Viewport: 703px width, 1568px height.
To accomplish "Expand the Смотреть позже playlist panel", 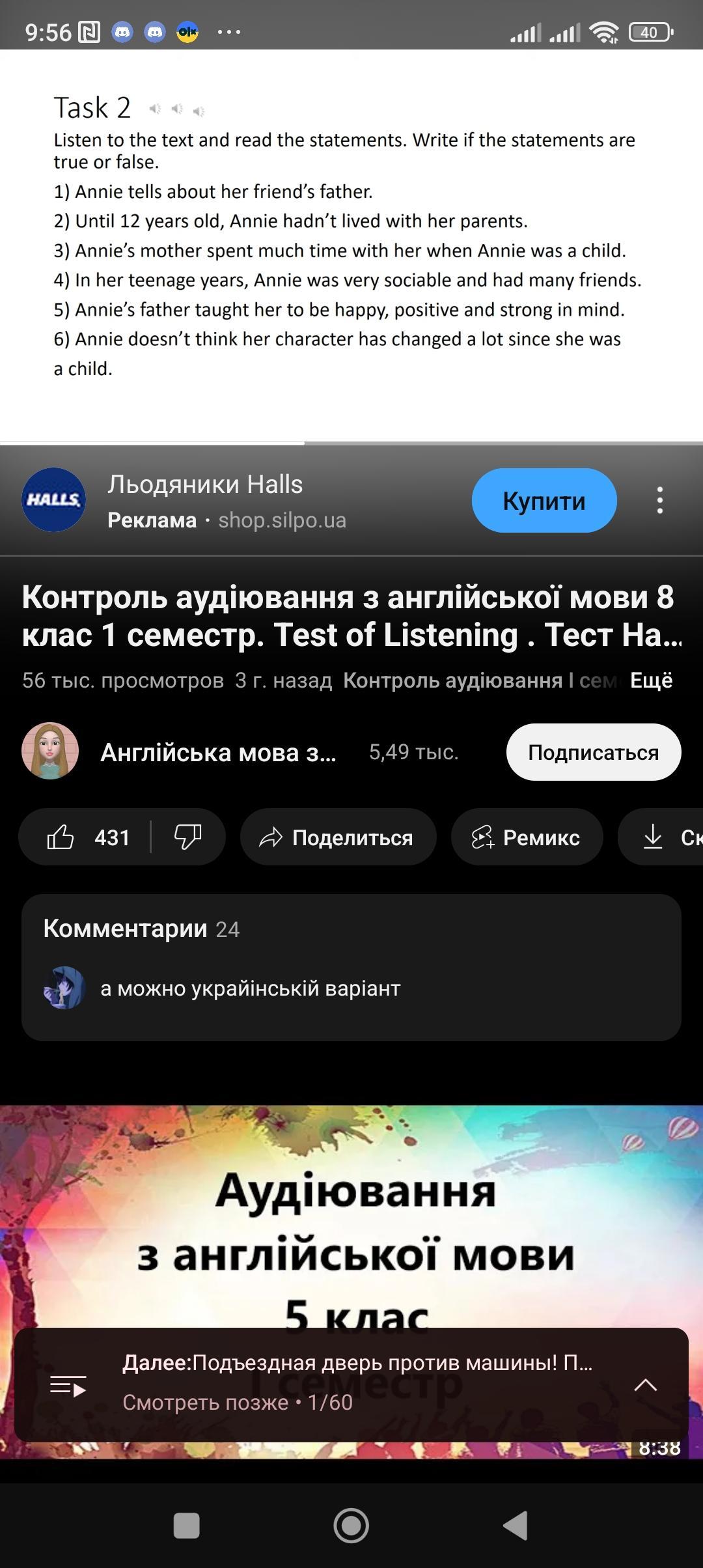I will 645,1385.
